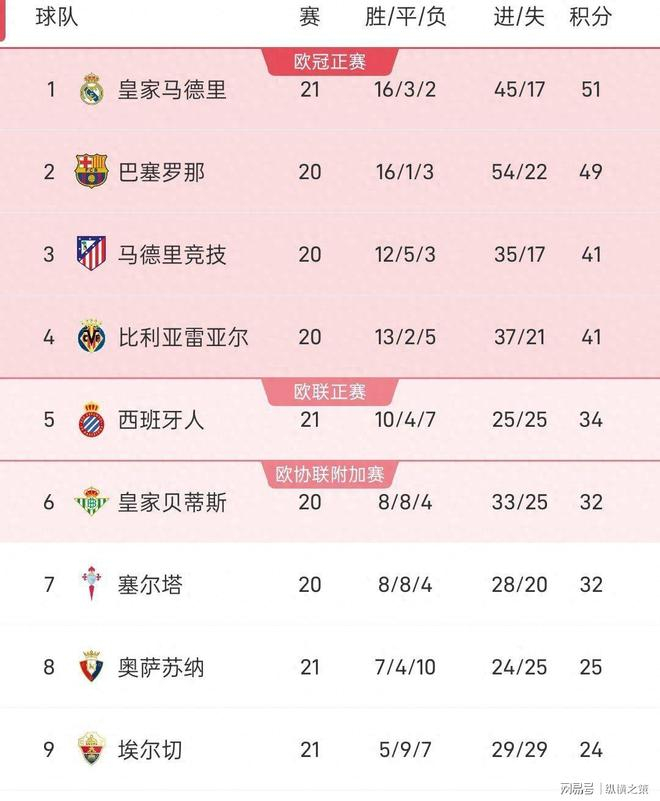
Task: Open the 埃尔切 team row
Action: tap(330, 750)
